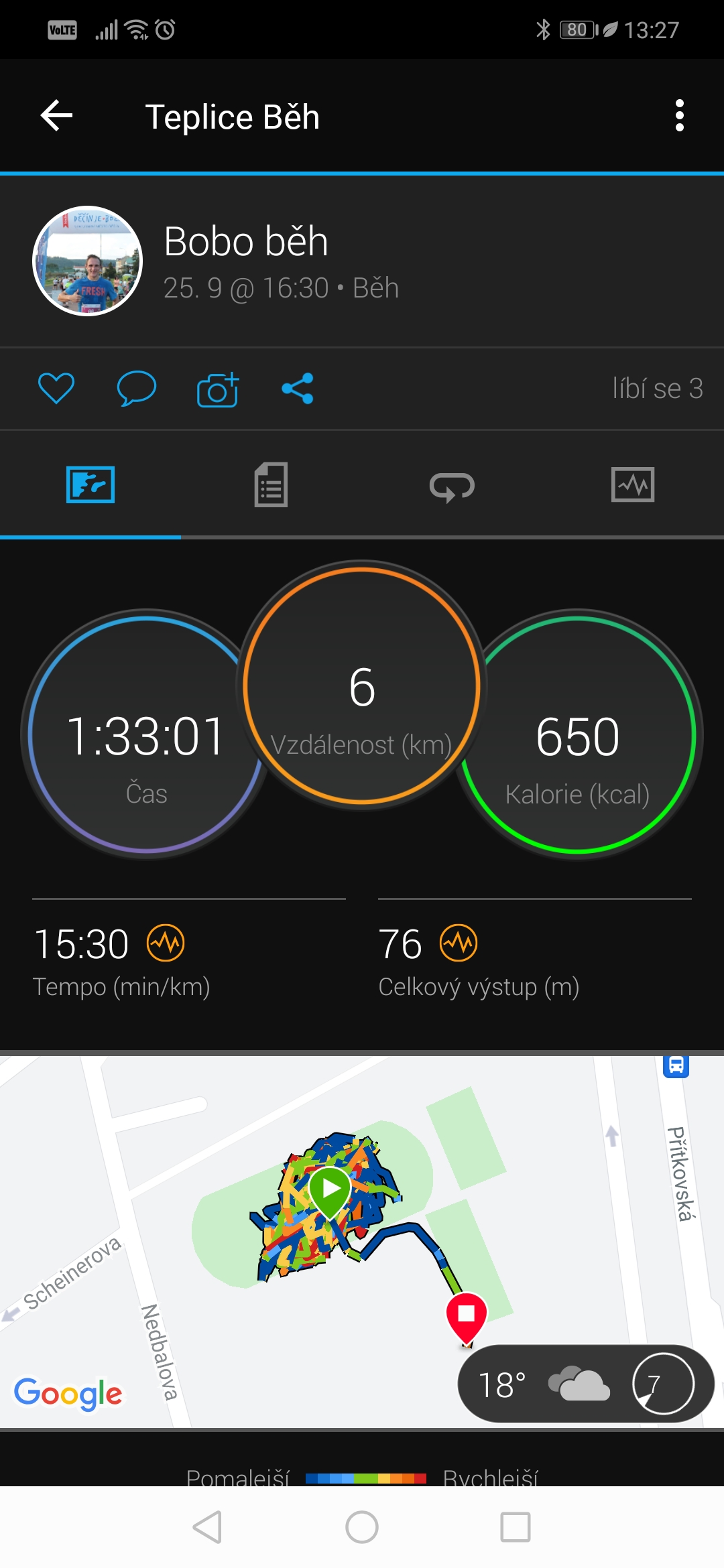724x1568 pixels.
Task: Switch to the charts tab
Action: click(x=633, y=484)
